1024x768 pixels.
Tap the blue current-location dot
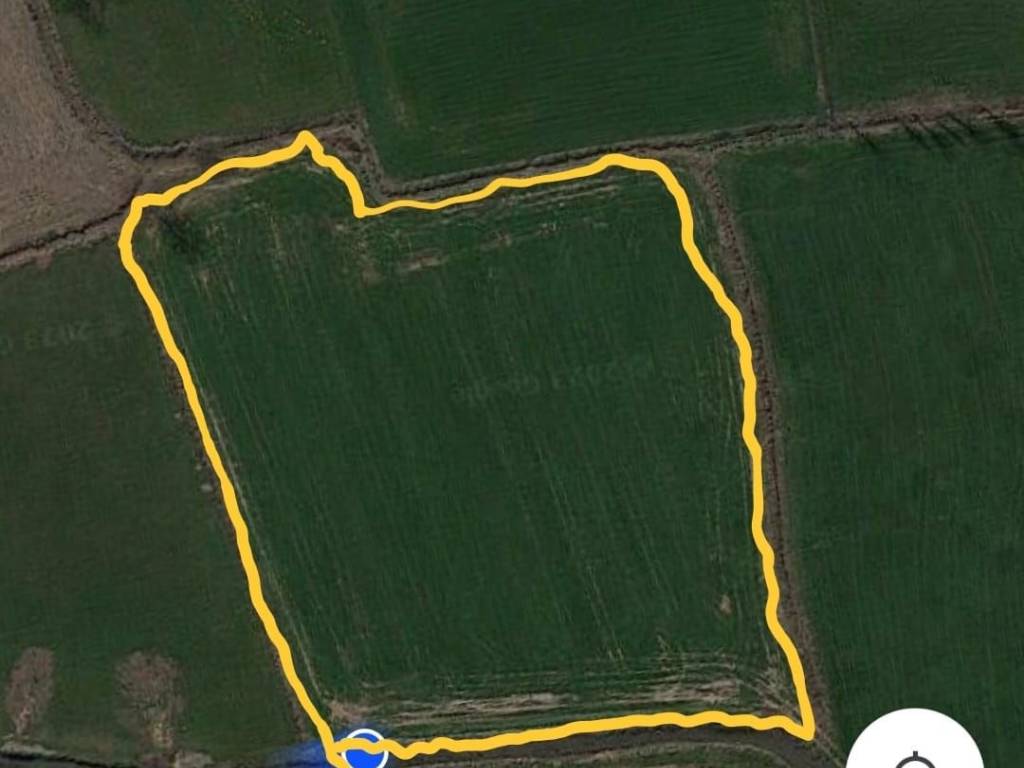[365, 750]
